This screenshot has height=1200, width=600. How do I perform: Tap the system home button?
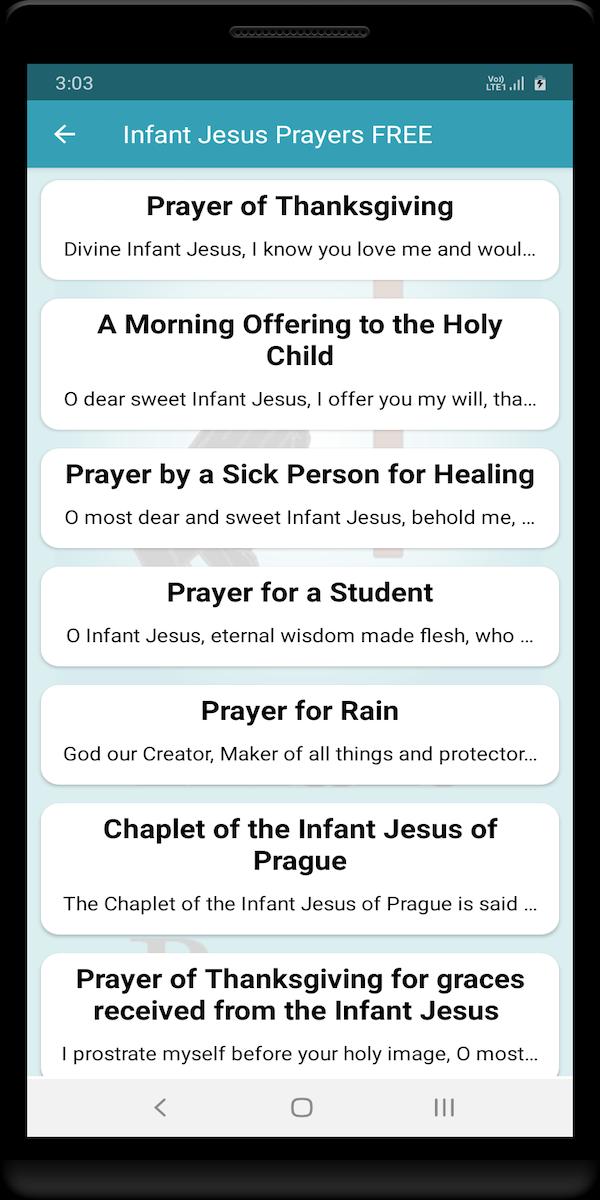click(301, 1107)
